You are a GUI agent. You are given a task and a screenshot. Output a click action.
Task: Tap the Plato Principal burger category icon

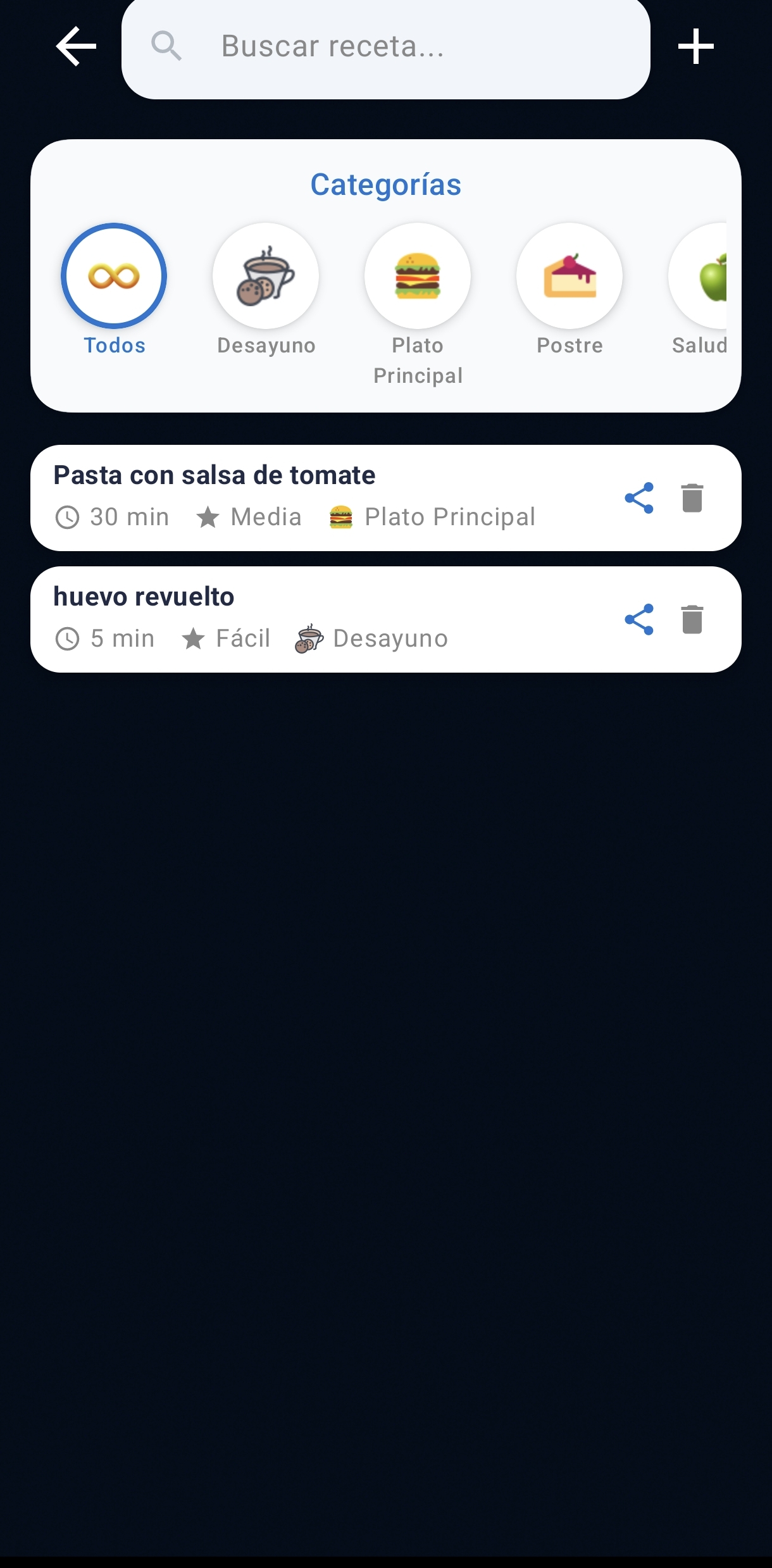[x=418, y=276]
